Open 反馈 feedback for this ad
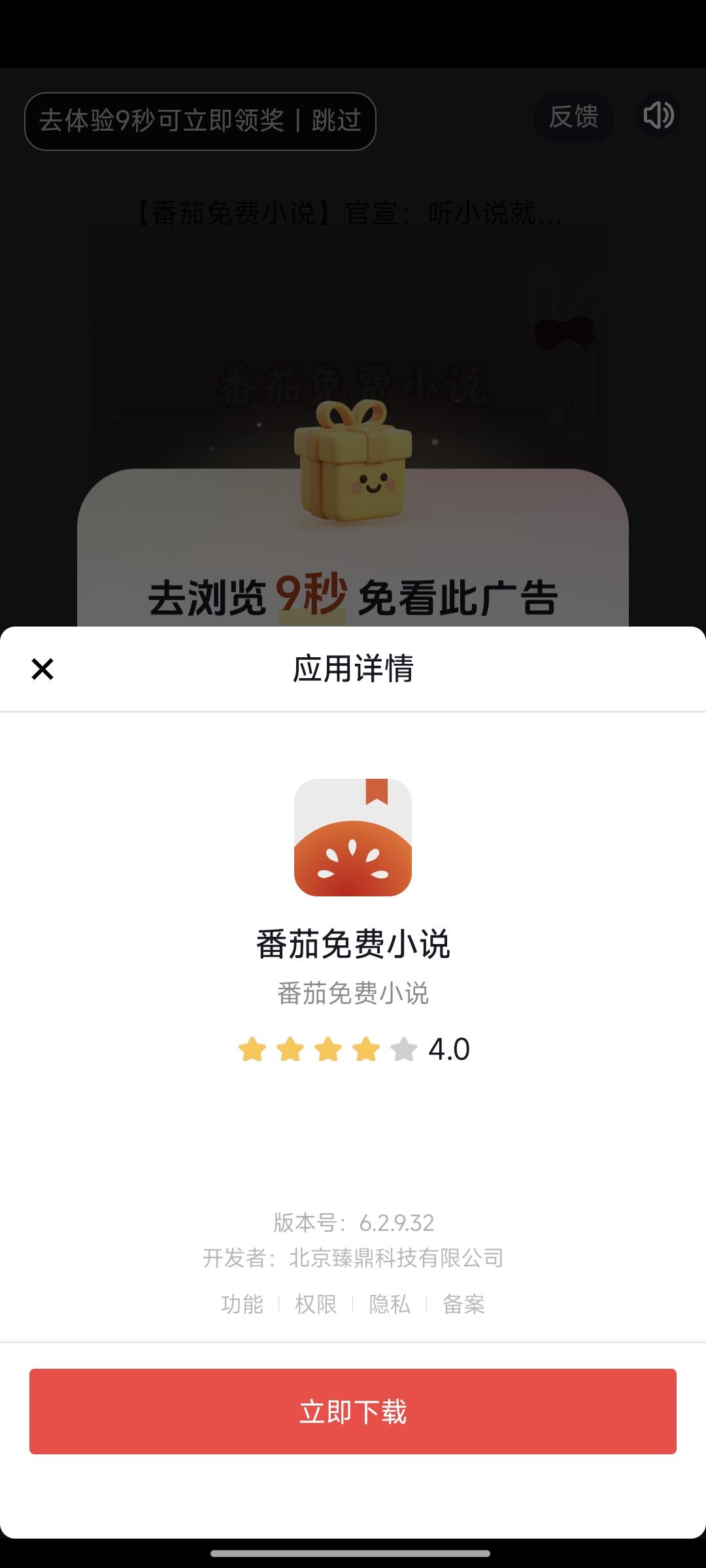 [x=573, y=117]
